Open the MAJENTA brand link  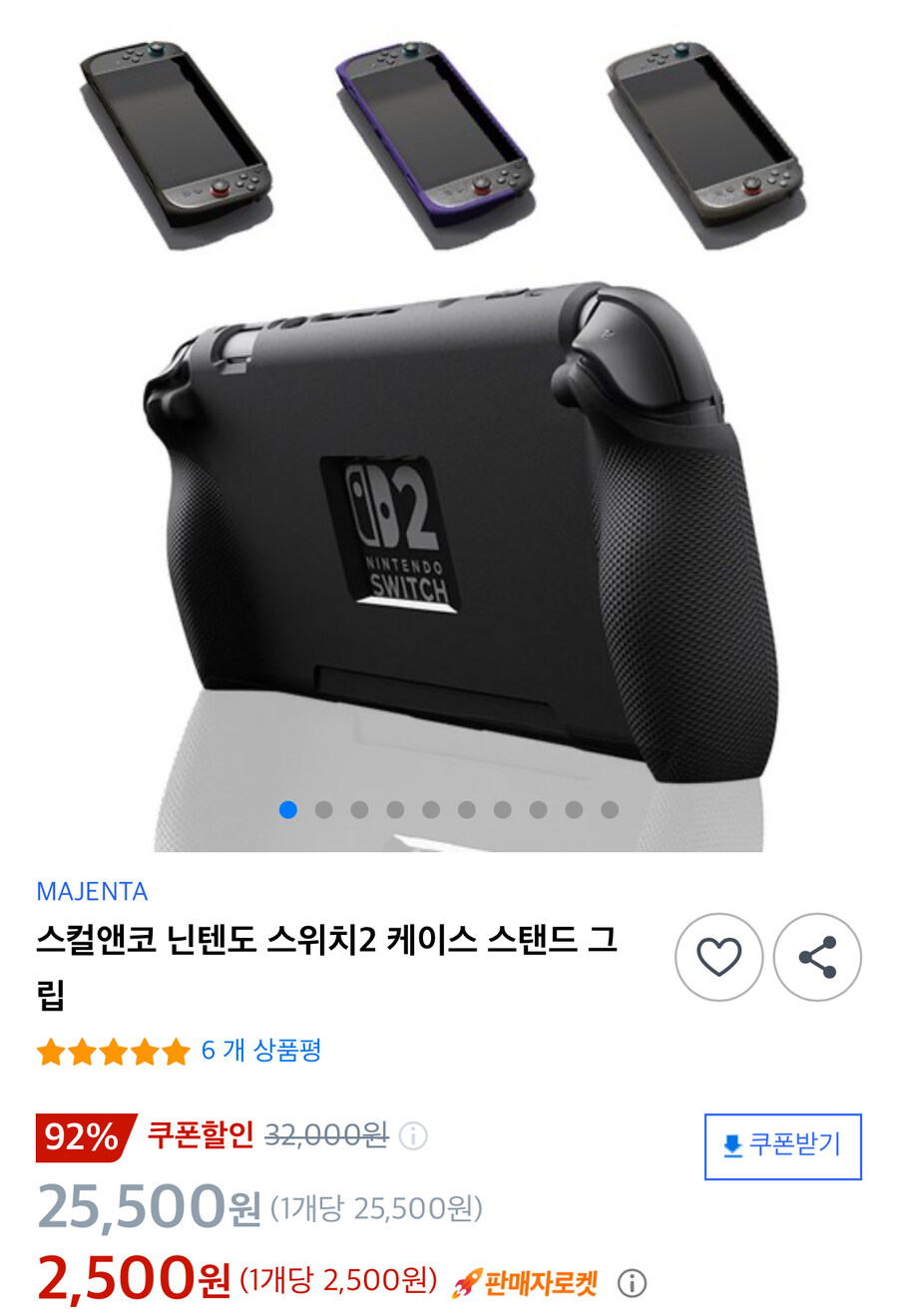[92, 891]
